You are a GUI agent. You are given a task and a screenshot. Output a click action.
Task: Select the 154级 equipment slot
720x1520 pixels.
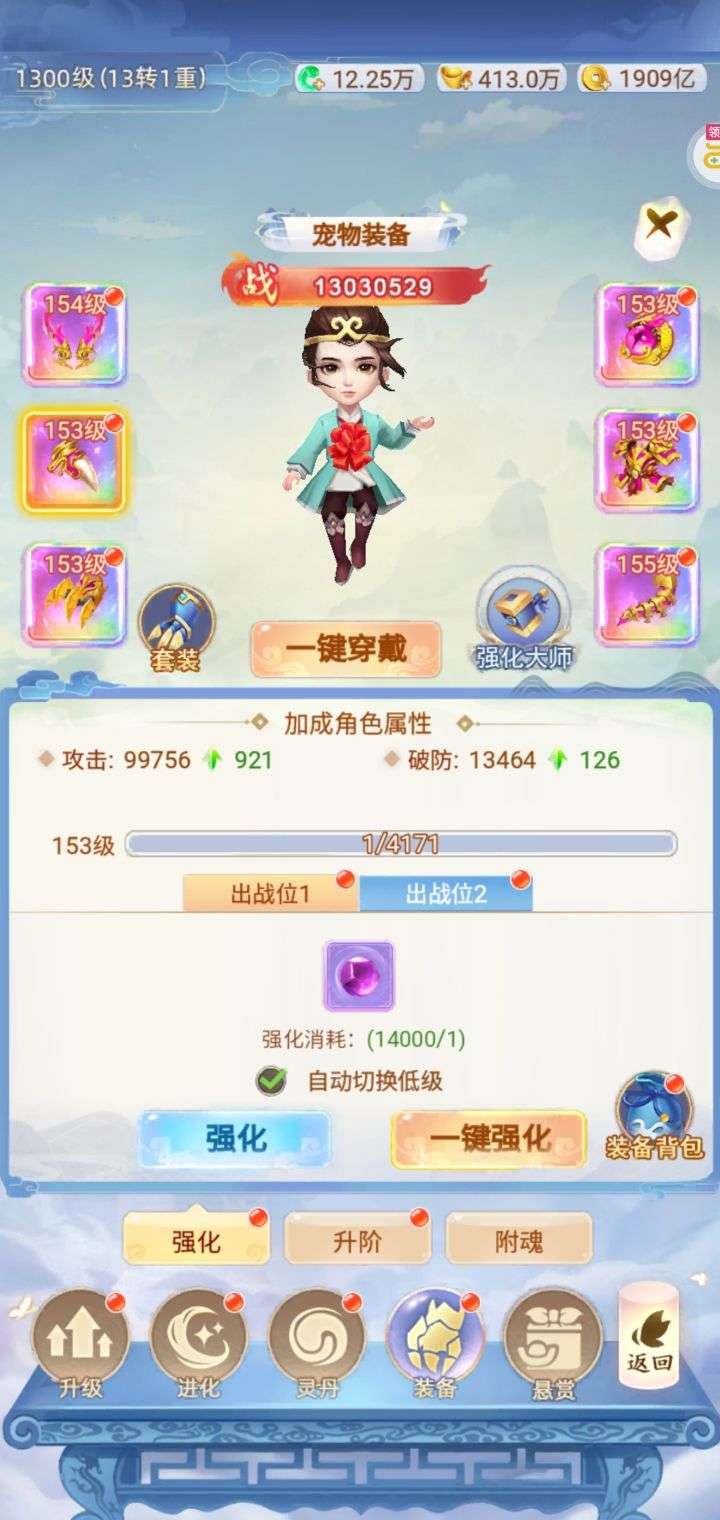74,334
